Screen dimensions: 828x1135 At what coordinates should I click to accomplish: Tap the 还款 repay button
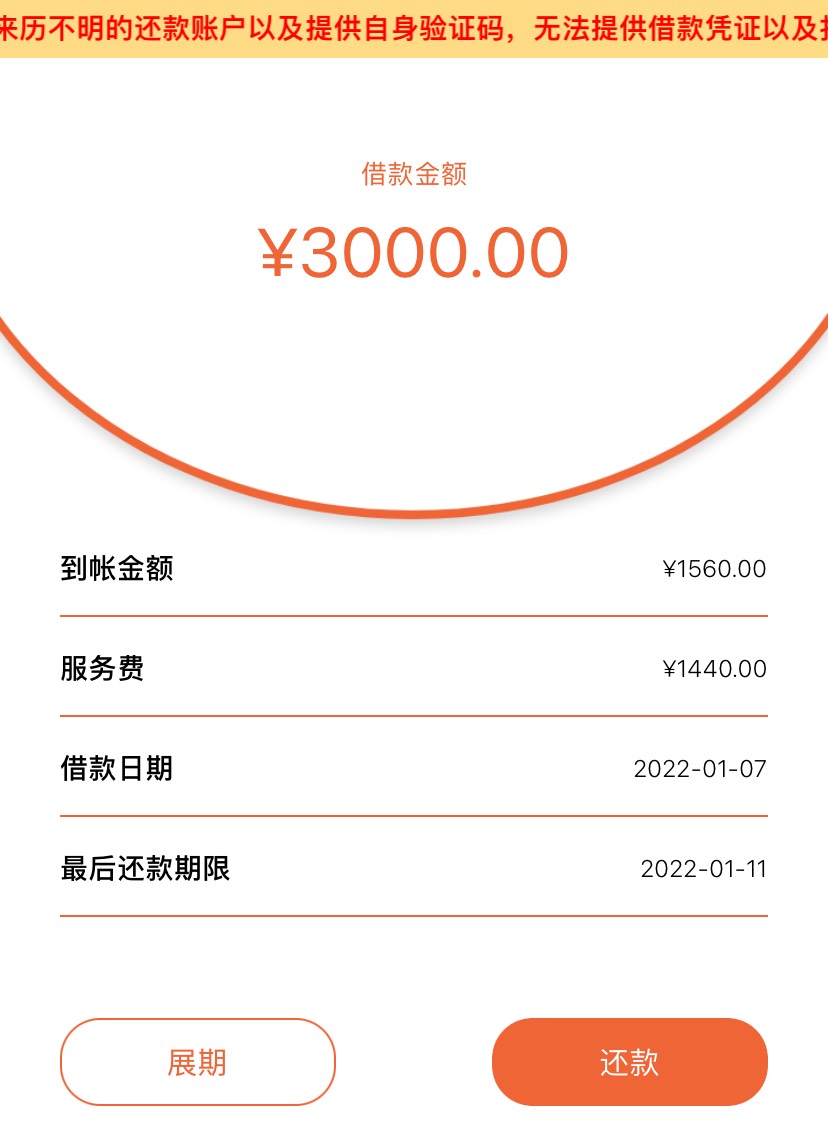pyautogui.click(x=630, y=1062)
